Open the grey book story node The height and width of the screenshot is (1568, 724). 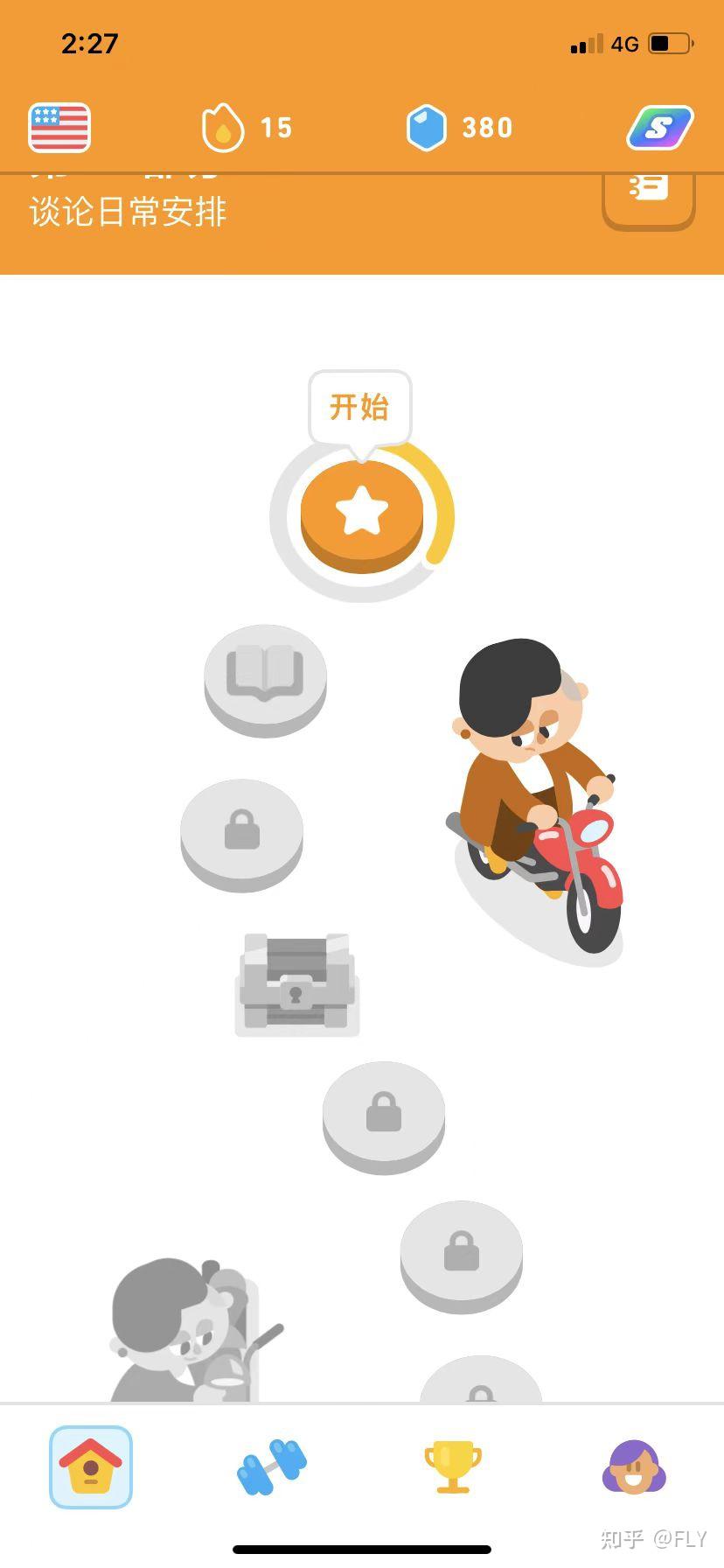265,680
